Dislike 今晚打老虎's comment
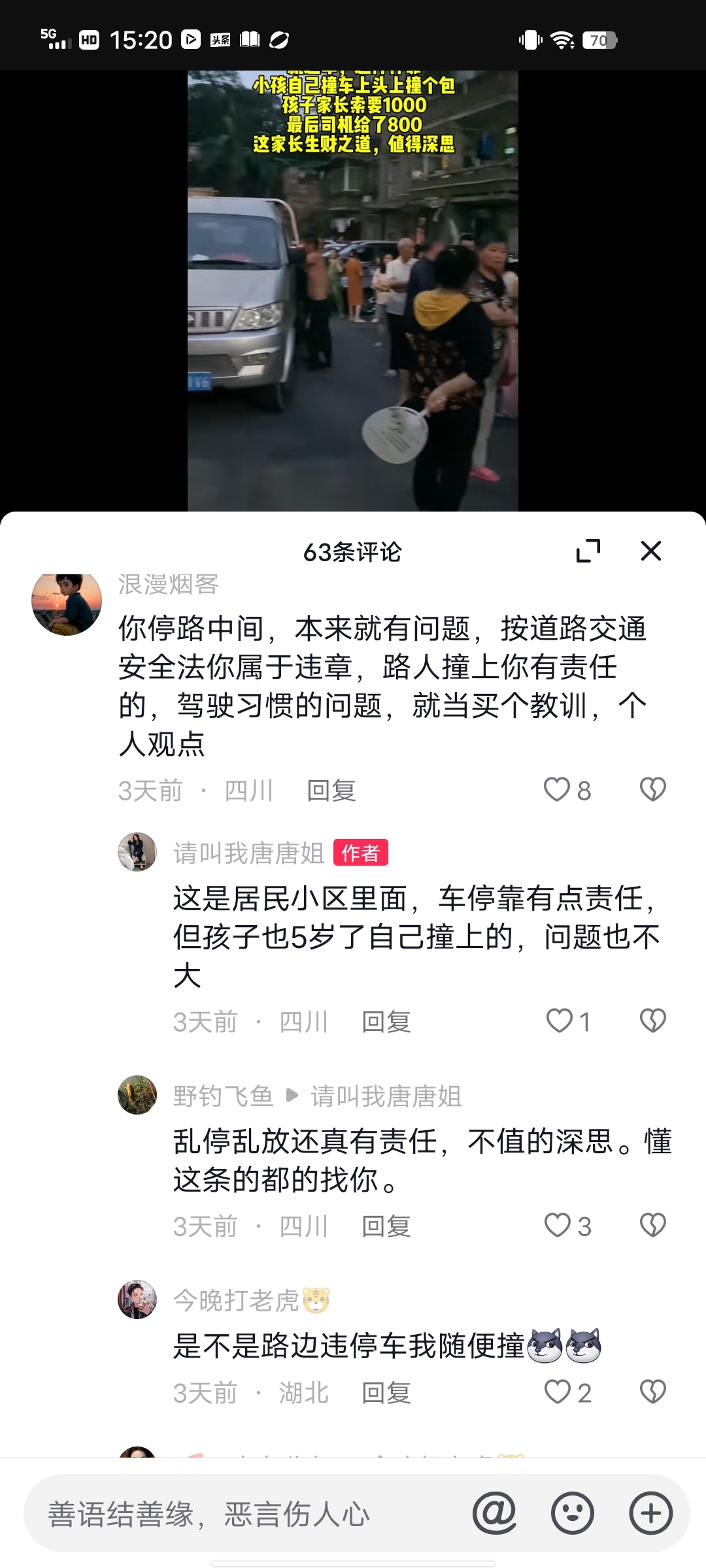706x1568 pixels. point(652,1392)
